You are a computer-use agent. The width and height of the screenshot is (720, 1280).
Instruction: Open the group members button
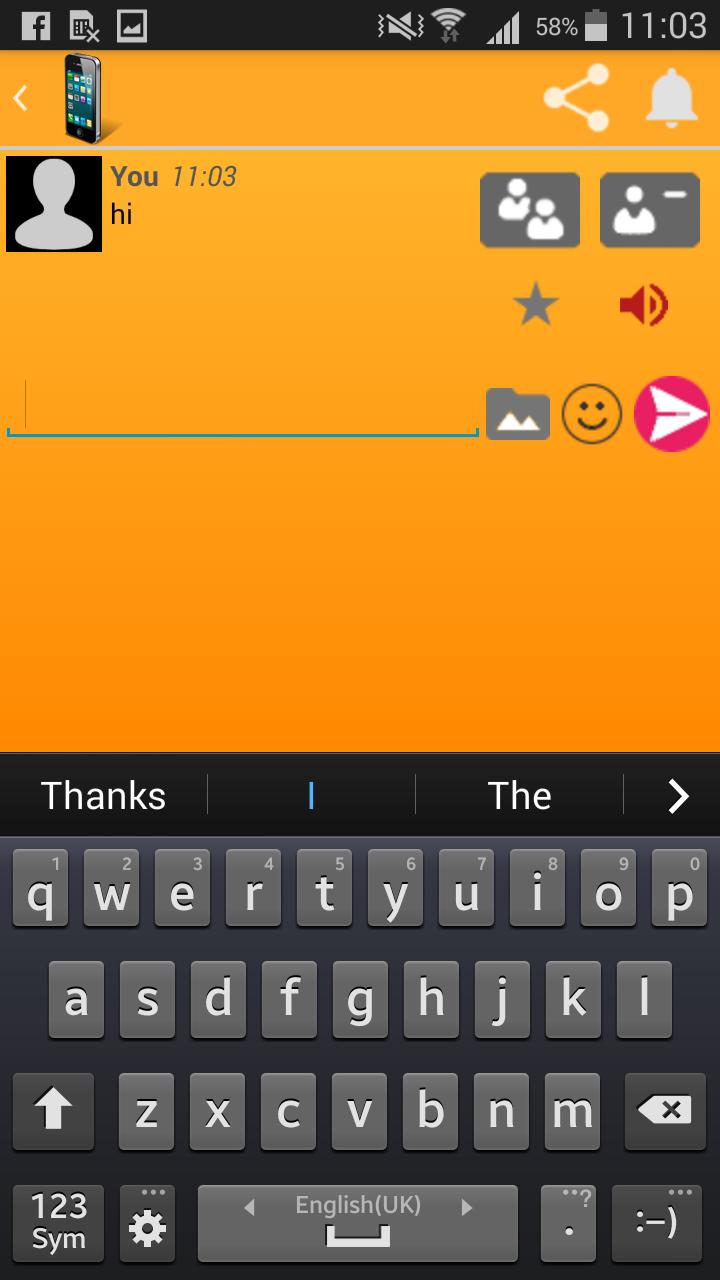pos(530,210)
